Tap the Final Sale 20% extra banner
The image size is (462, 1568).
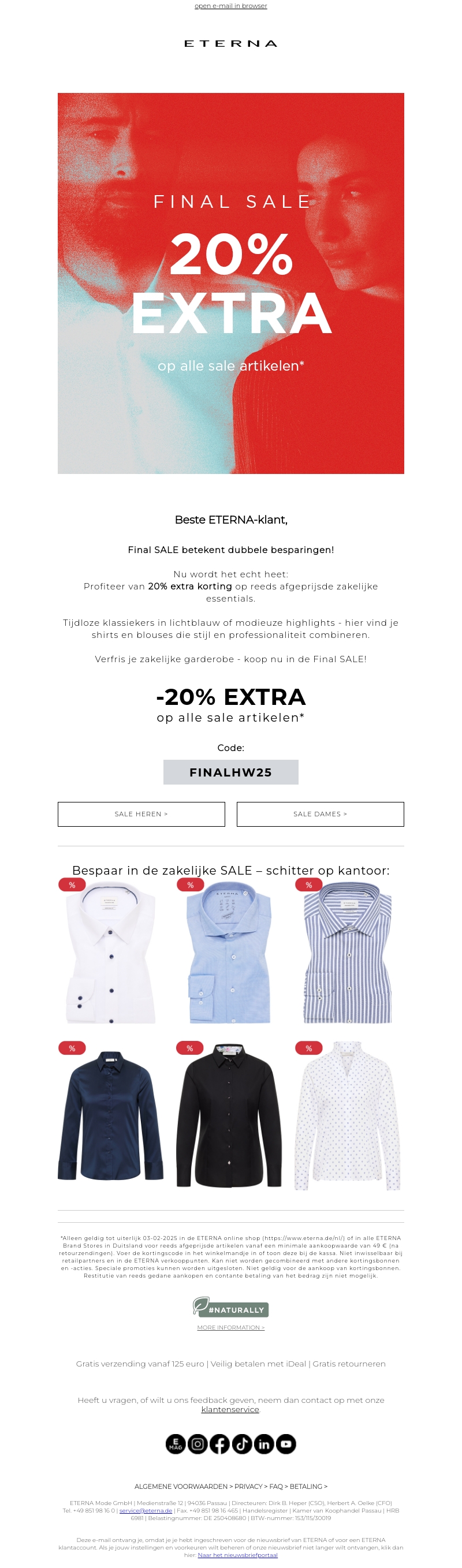[x=230, y=283]
